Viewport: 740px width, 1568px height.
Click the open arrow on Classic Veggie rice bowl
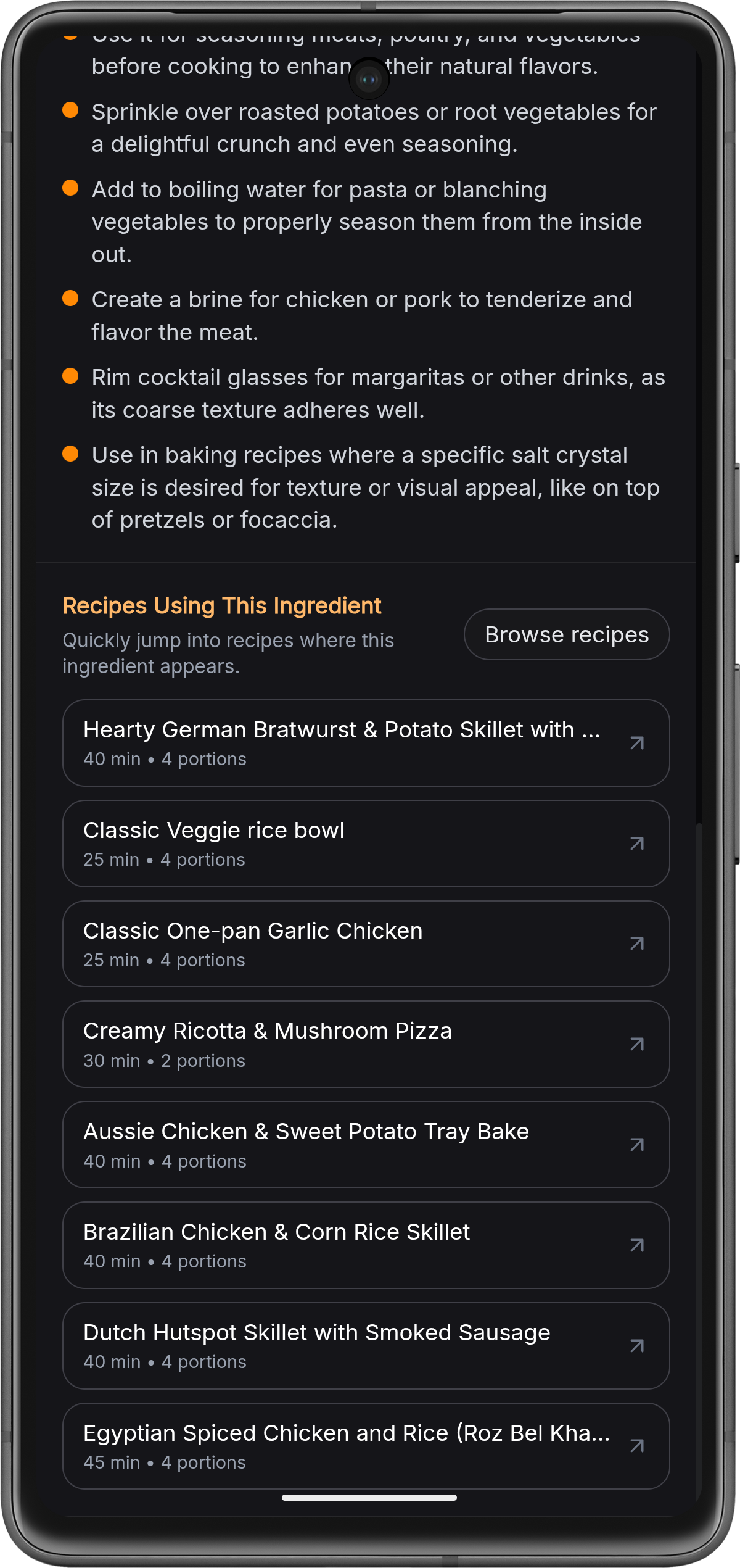(x=638, y=844)
